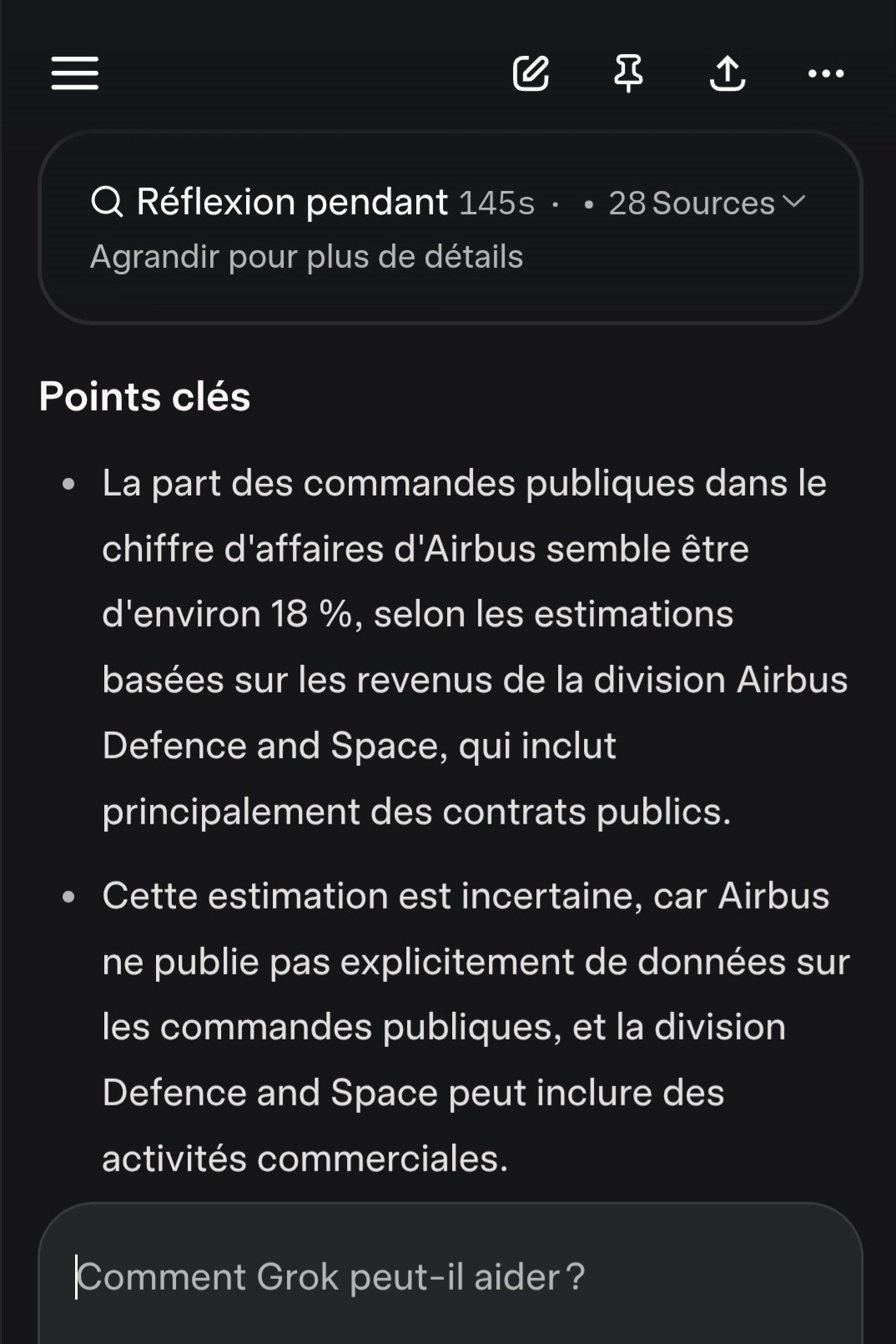
Task: Open the three-dot overflow menu
Action: tap(826, 73)
